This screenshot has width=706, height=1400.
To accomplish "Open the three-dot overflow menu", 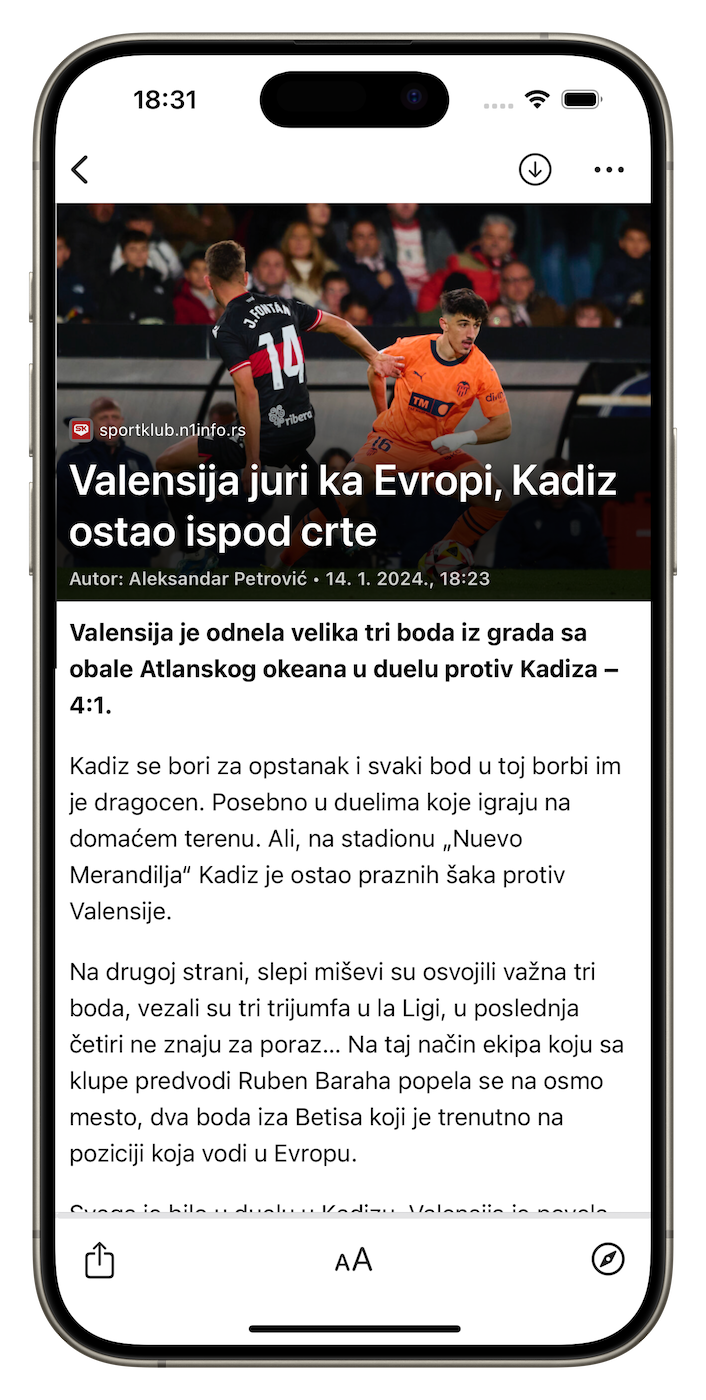I will 608,170.
